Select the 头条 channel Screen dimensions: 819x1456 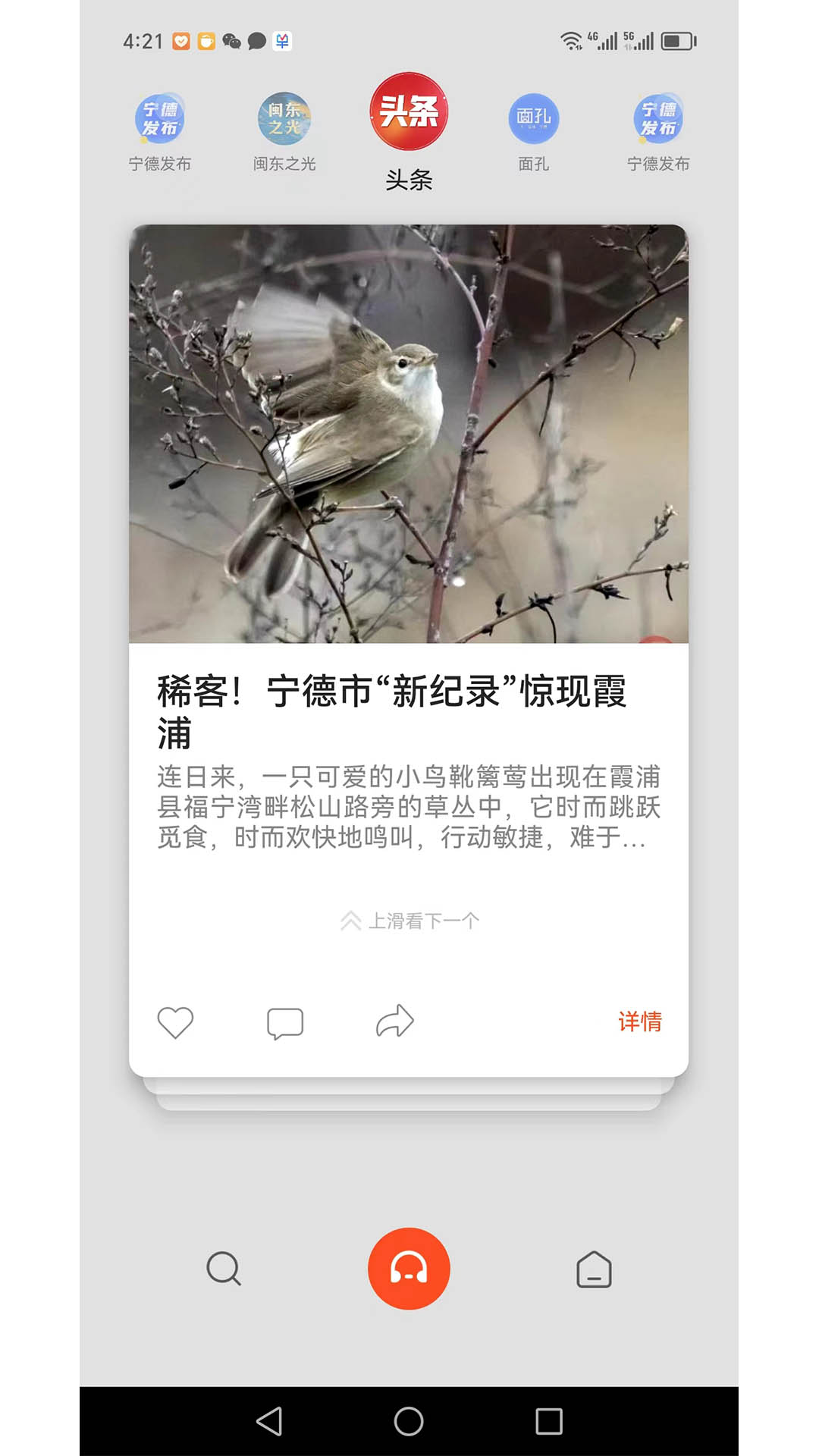[409, 131]
